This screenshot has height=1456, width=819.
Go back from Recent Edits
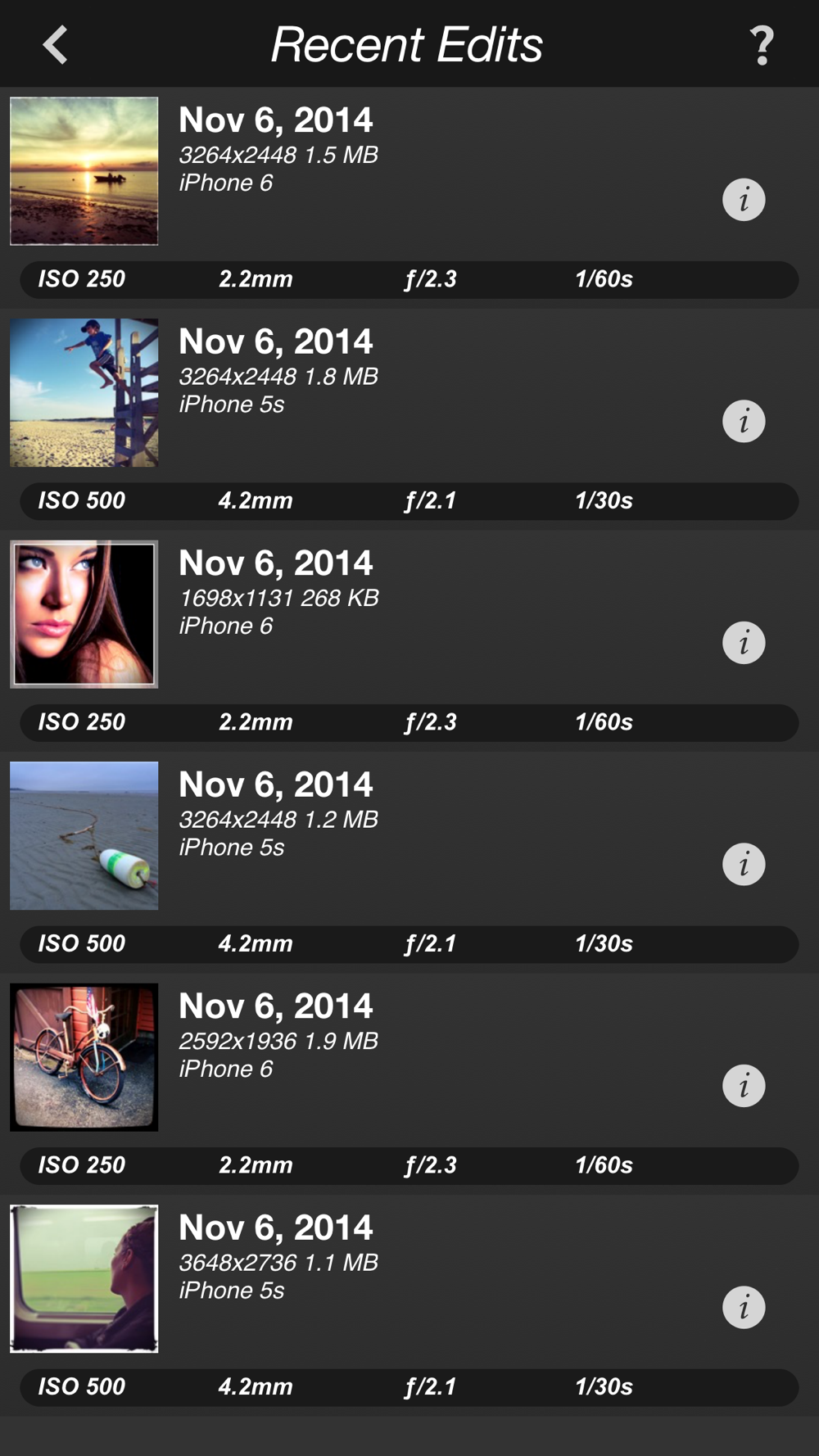[55, 45]
